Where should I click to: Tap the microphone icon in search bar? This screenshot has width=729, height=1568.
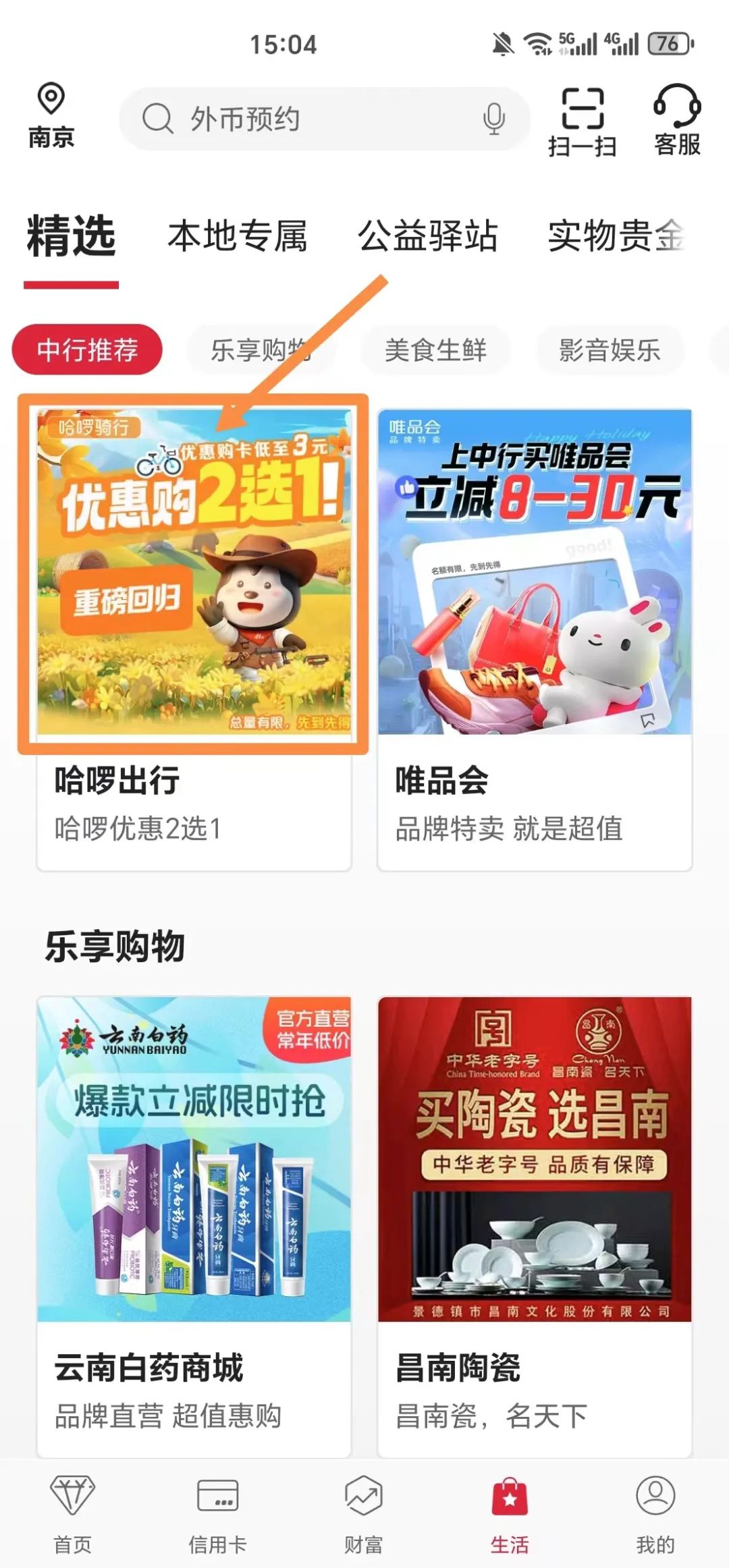point(492,119)
